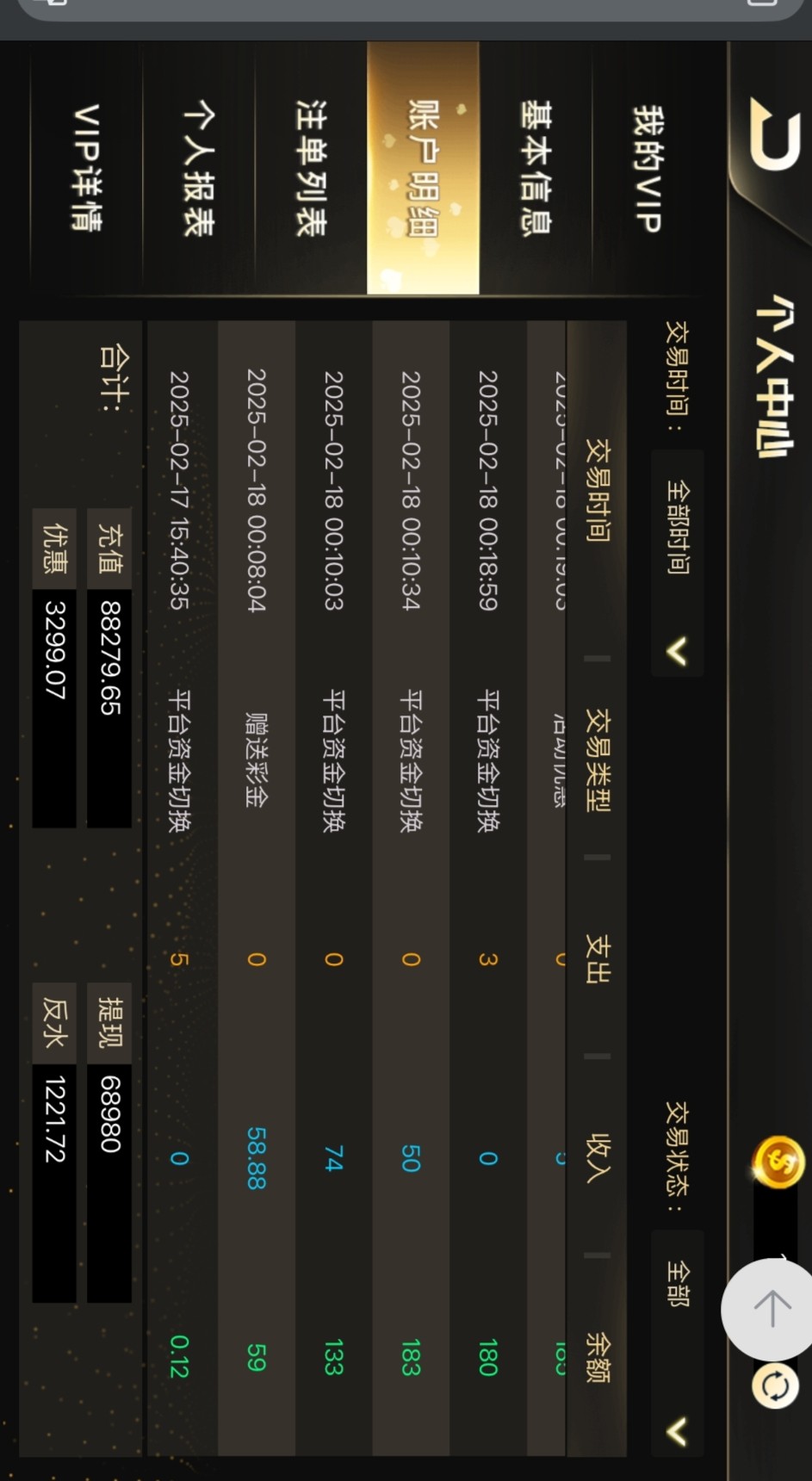Open the VIP详情 tab
The height and width of the screenshot is (1481, 812).
[x=86, y=168]
